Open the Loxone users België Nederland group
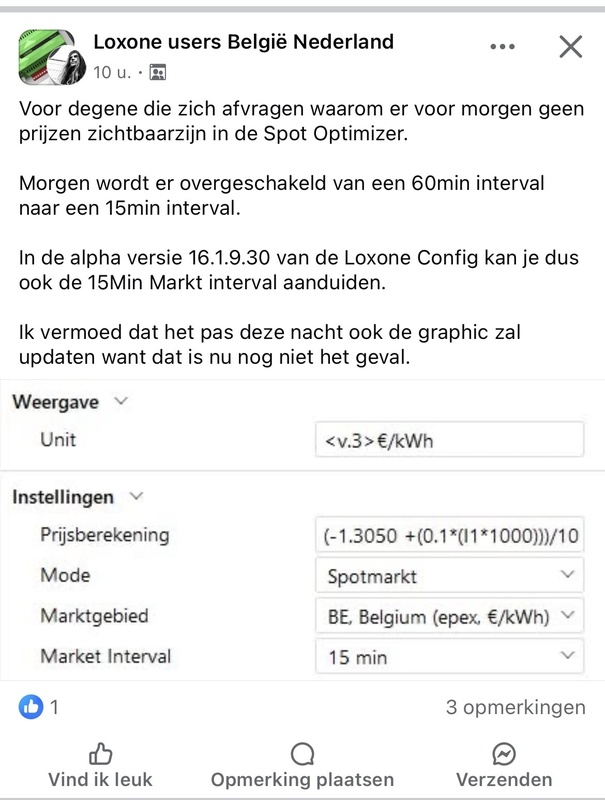The image size is (605, 800). click(x=243, y=42)
